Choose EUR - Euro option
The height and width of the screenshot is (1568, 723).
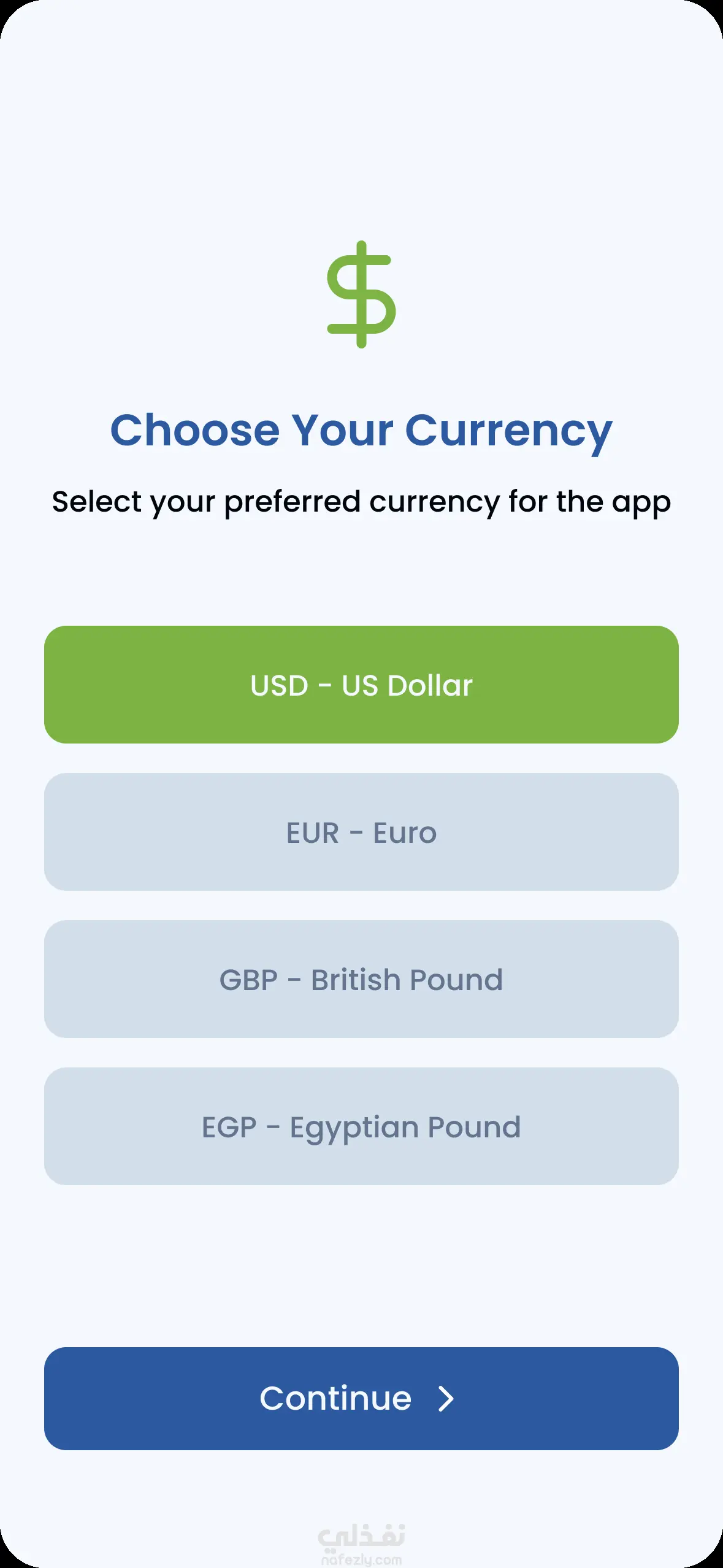pos(361,832)
